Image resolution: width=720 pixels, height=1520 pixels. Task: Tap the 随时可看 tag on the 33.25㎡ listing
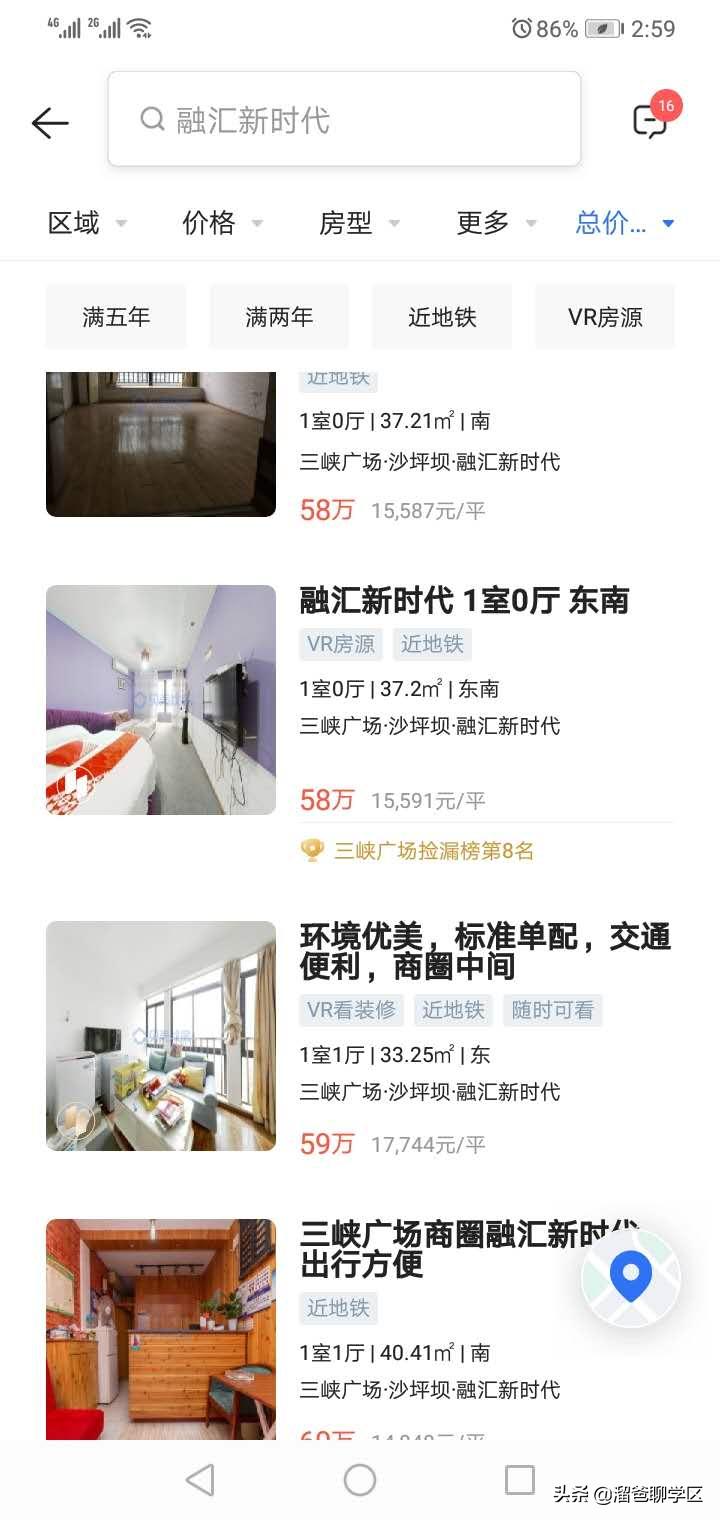(x=553, y=1010)
